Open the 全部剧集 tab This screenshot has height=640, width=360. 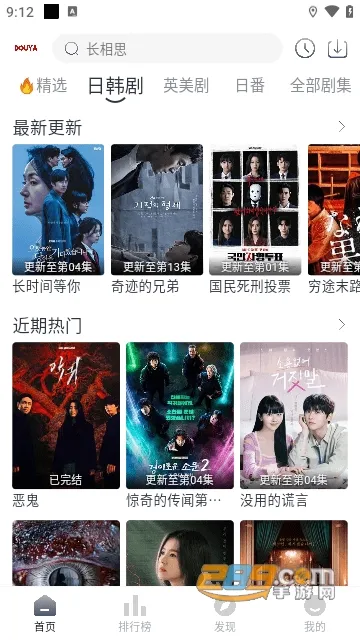point(321,86)
